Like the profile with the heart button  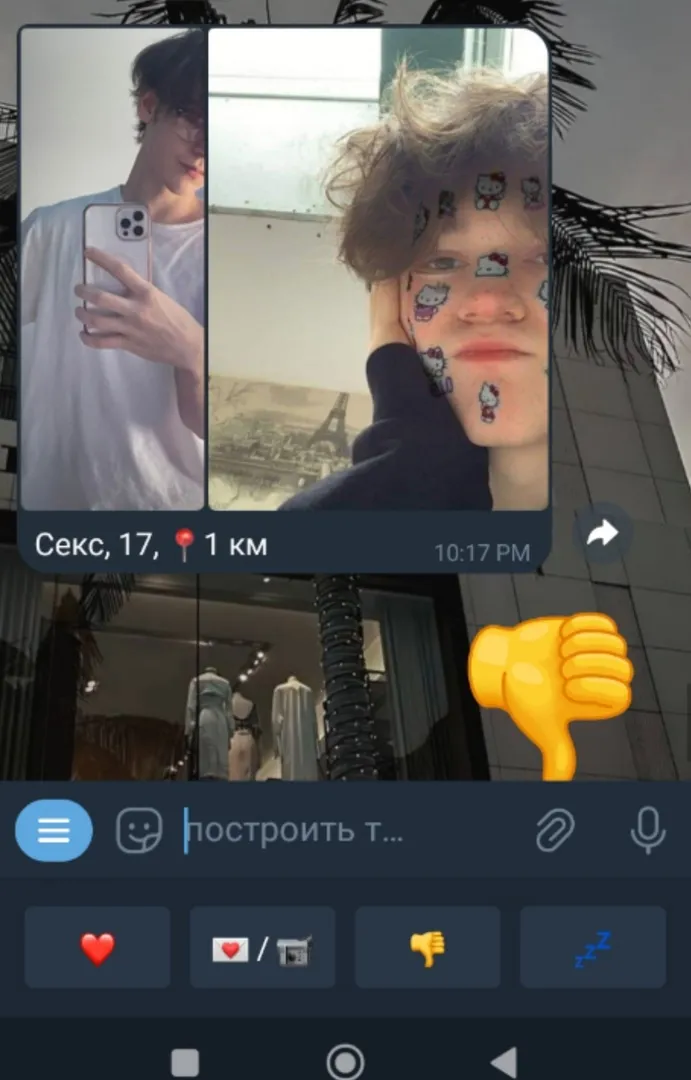point(97,947)
